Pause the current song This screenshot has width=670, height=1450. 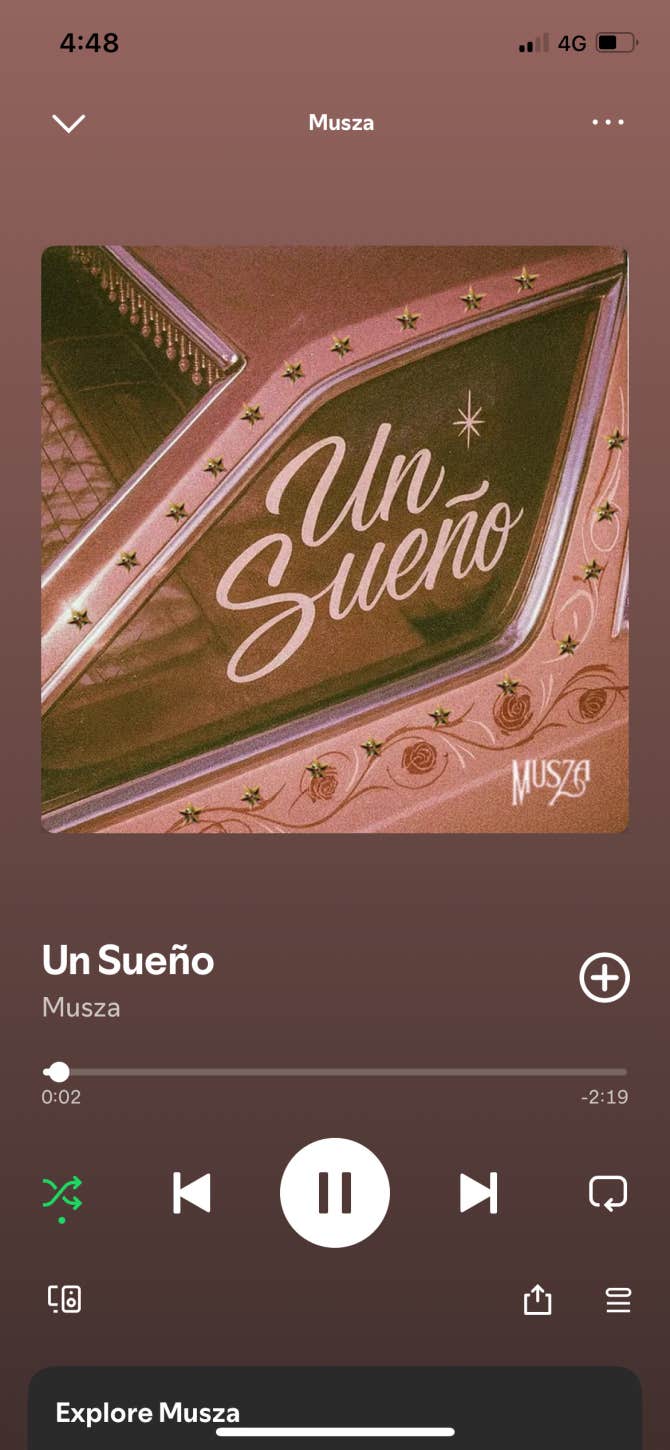[x=334, y=1193]
